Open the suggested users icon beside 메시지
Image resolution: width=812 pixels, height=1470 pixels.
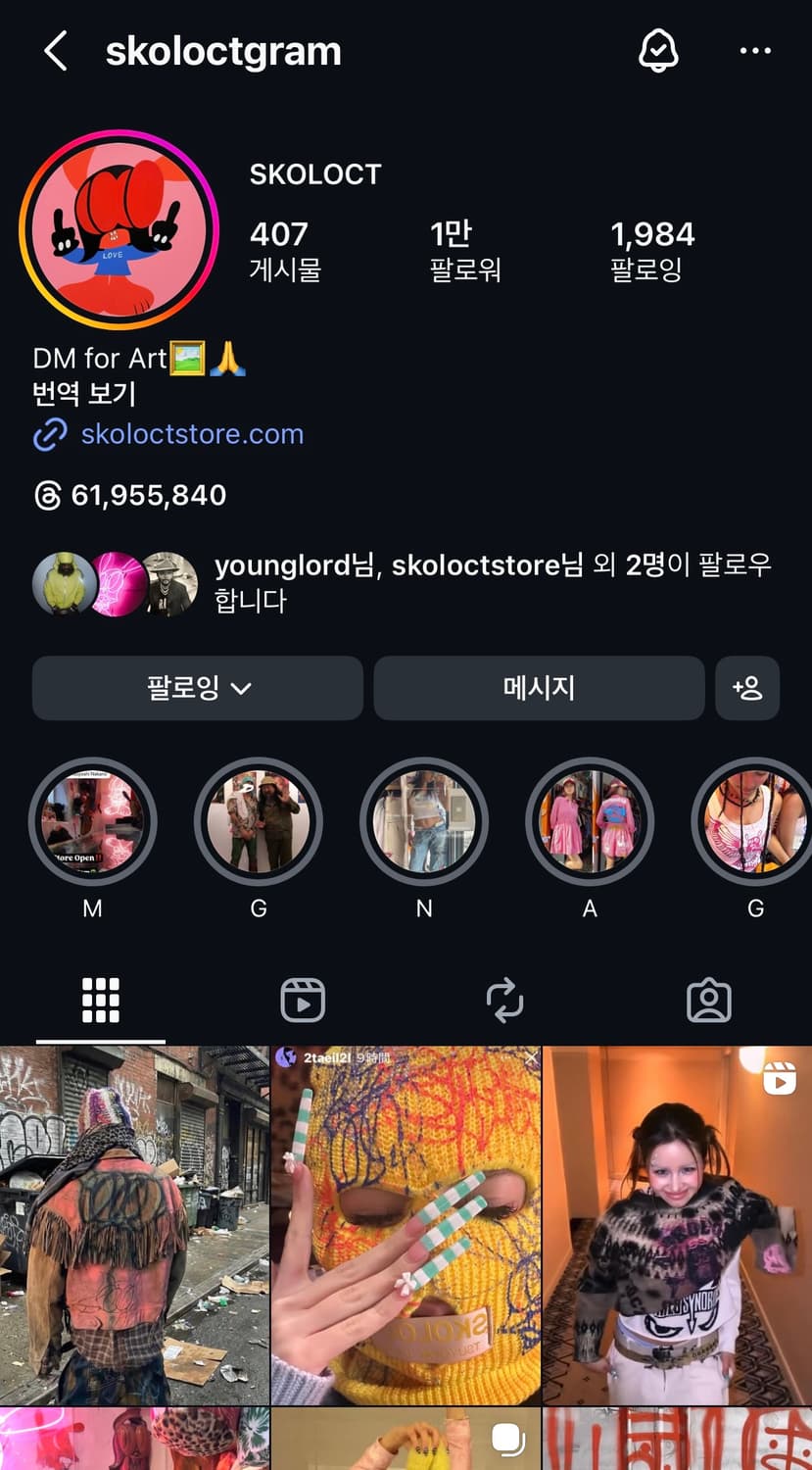click(x=747, y=688)
